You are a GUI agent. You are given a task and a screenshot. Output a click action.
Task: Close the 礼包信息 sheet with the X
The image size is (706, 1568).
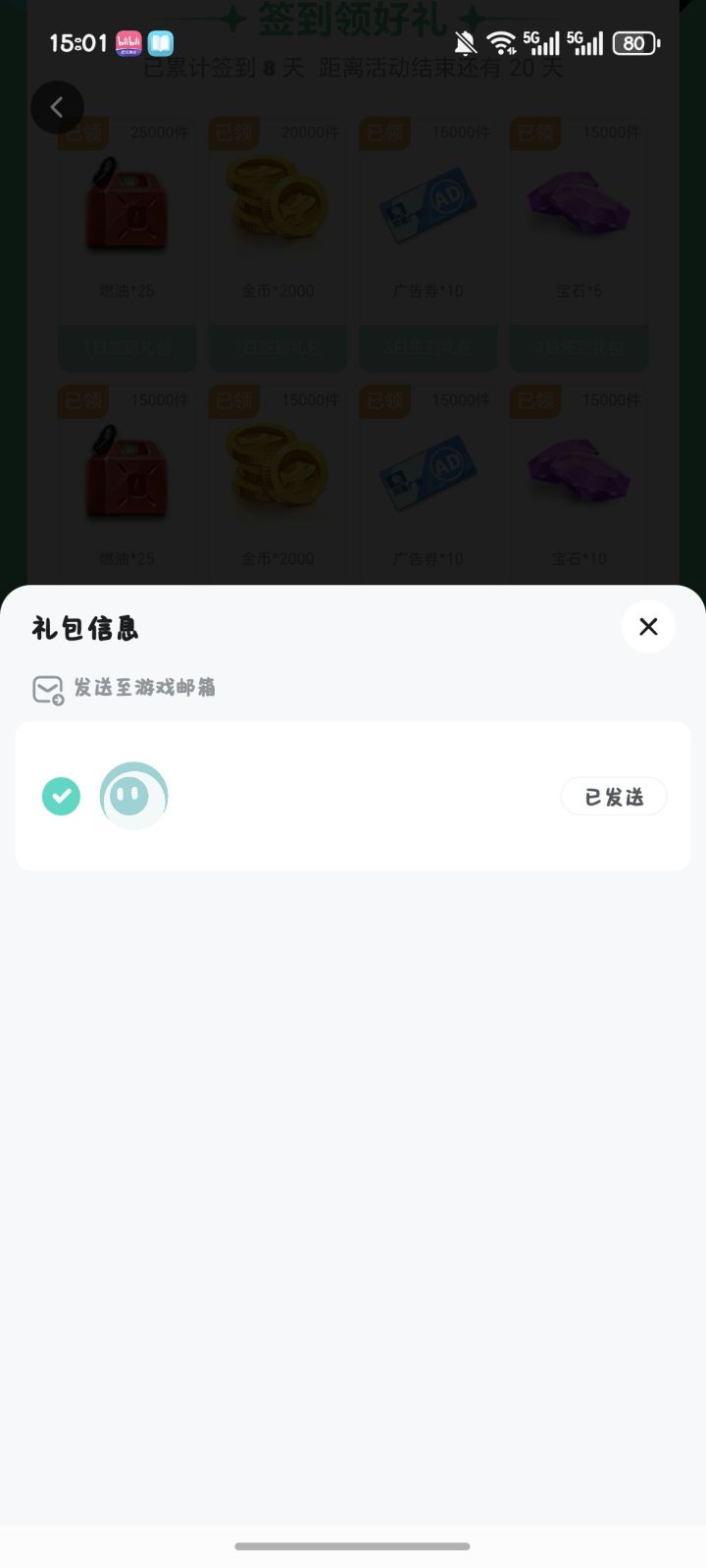click(x=648, y=626)
